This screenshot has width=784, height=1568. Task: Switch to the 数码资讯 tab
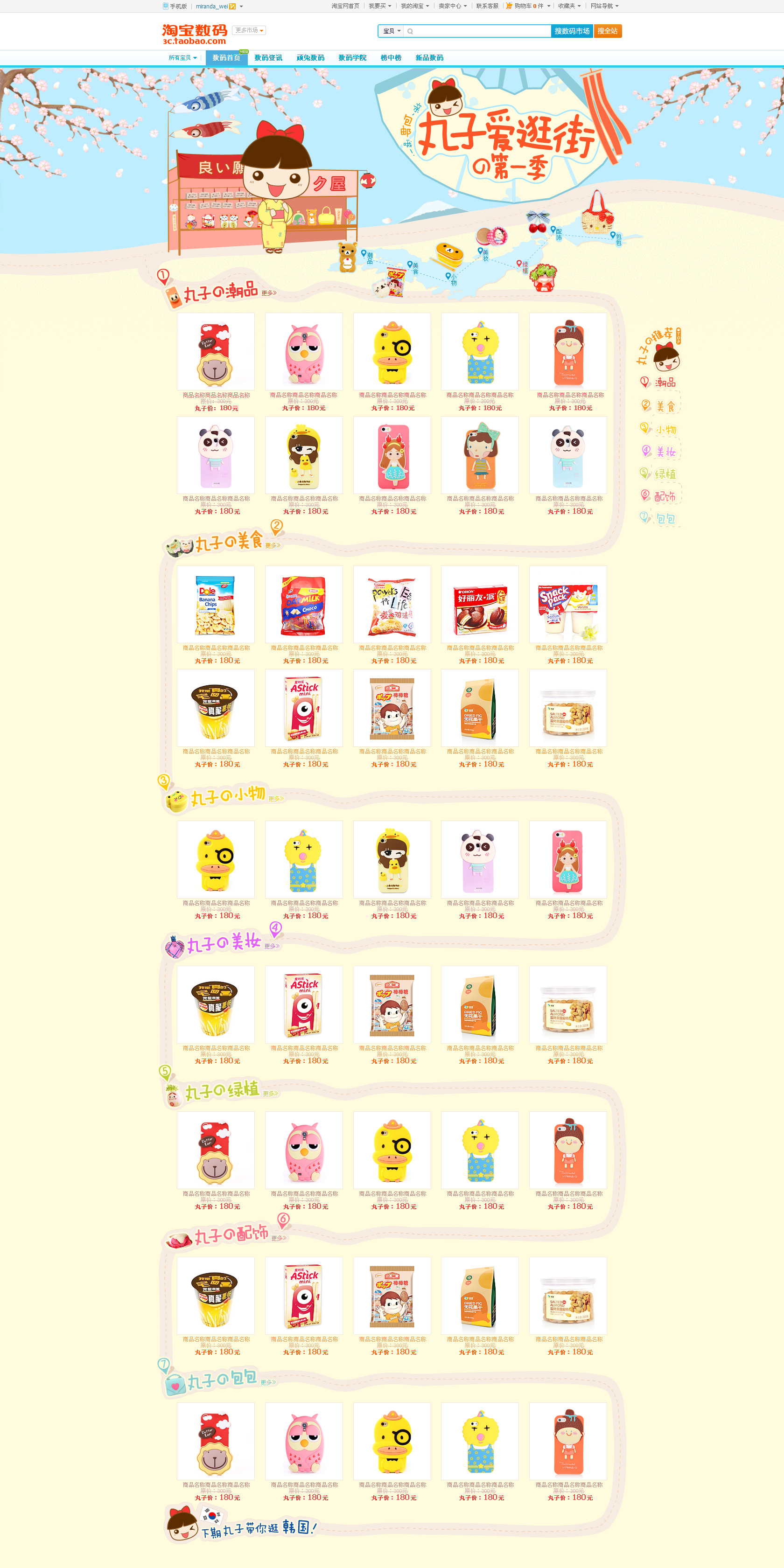click(x=268, y=58)
